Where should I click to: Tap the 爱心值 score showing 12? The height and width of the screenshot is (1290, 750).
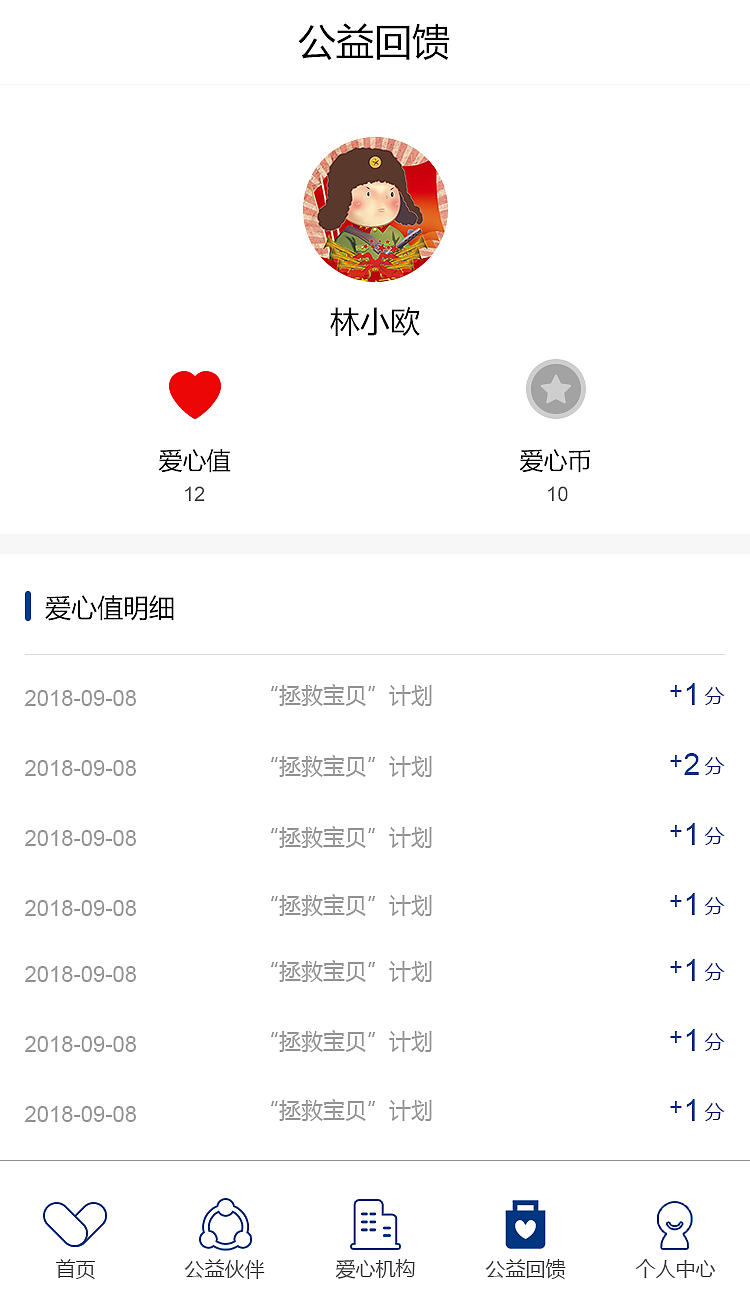click(x=195, y=493)
